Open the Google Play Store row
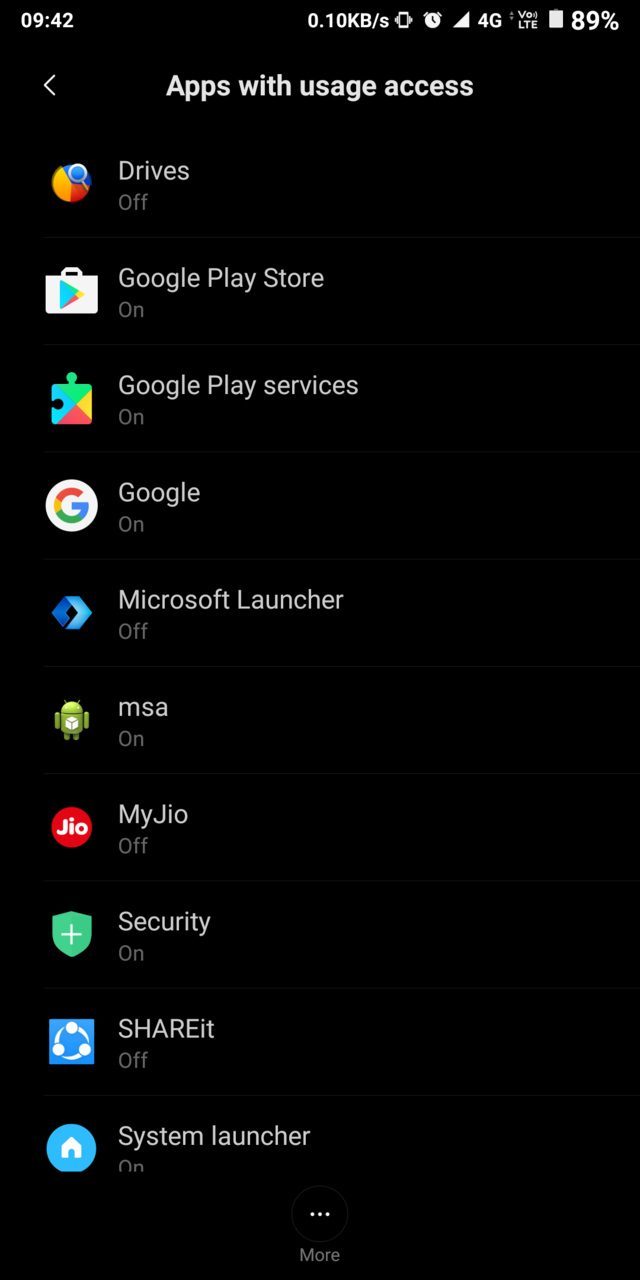Screen dimensions: 640x1280 320,291
